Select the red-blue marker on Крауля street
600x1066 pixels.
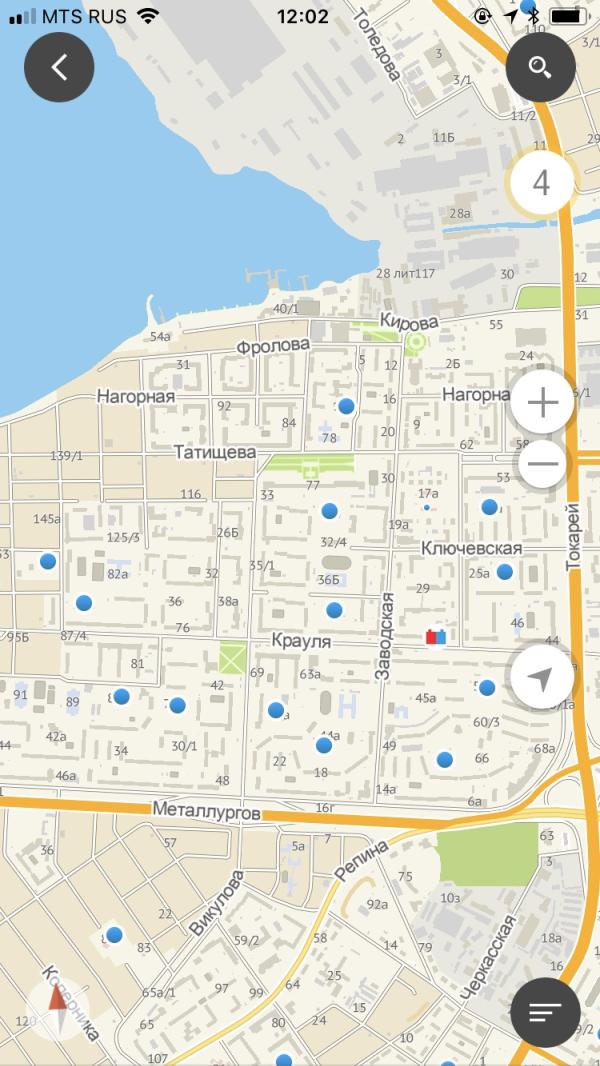tap(436, 637)
